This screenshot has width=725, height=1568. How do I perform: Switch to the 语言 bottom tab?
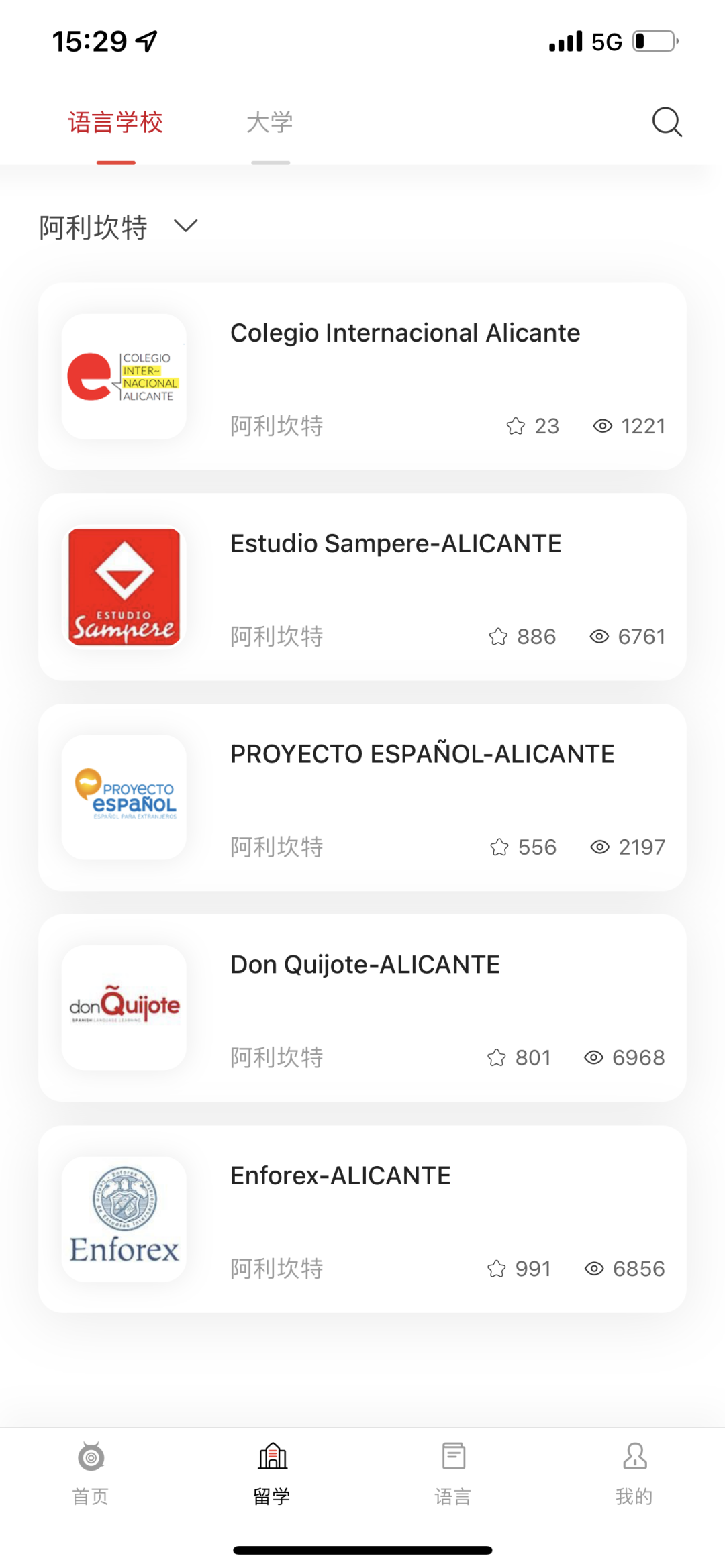point(453,1473)
